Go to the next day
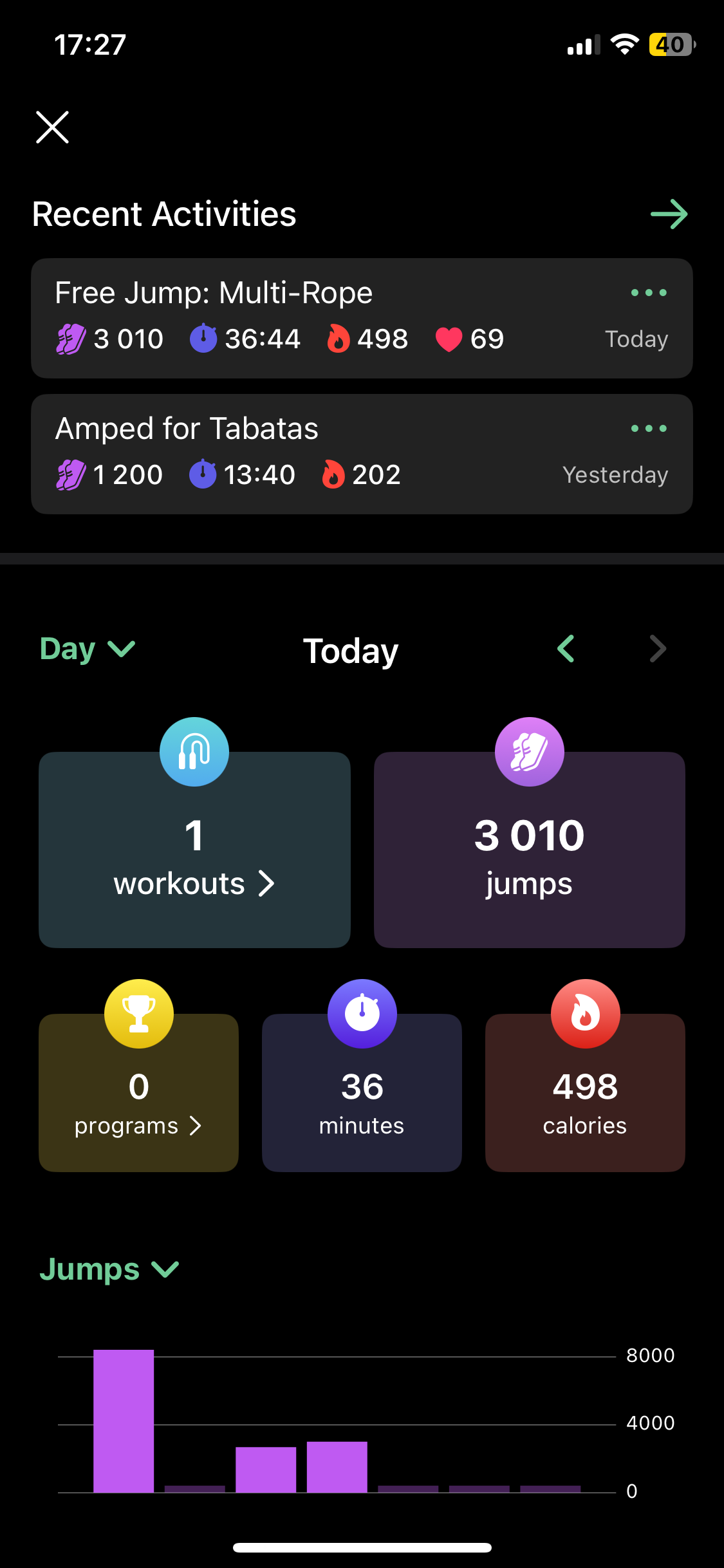The image size is (724, 1568). coord(657,649)
